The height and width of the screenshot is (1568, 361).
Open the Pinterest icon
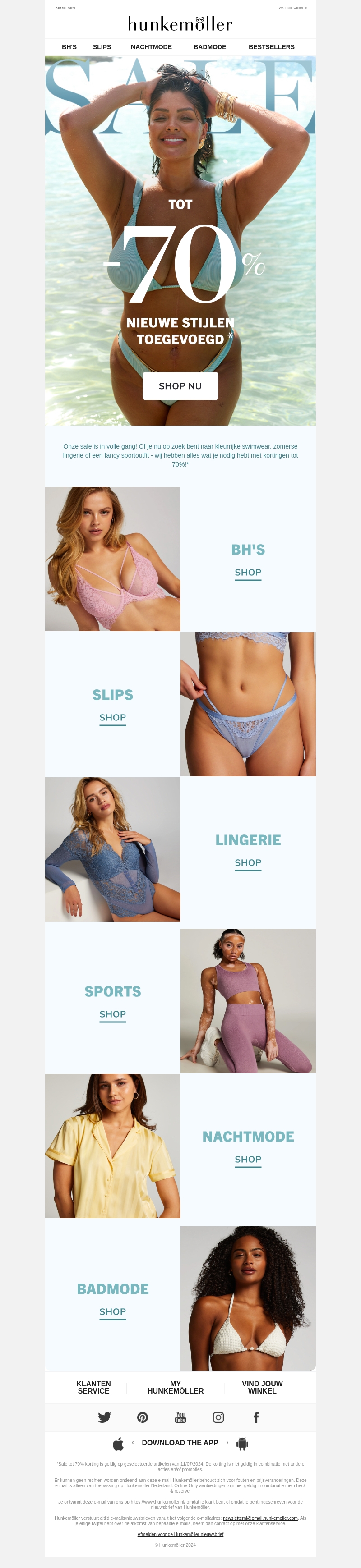tap(143, 1417)
